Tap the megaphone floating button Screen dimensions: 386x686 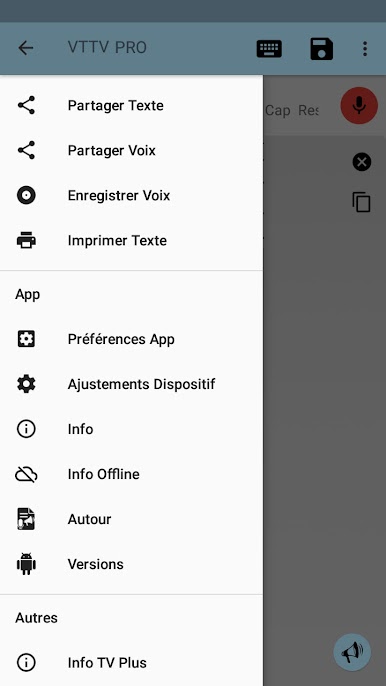tap(352, 652)
